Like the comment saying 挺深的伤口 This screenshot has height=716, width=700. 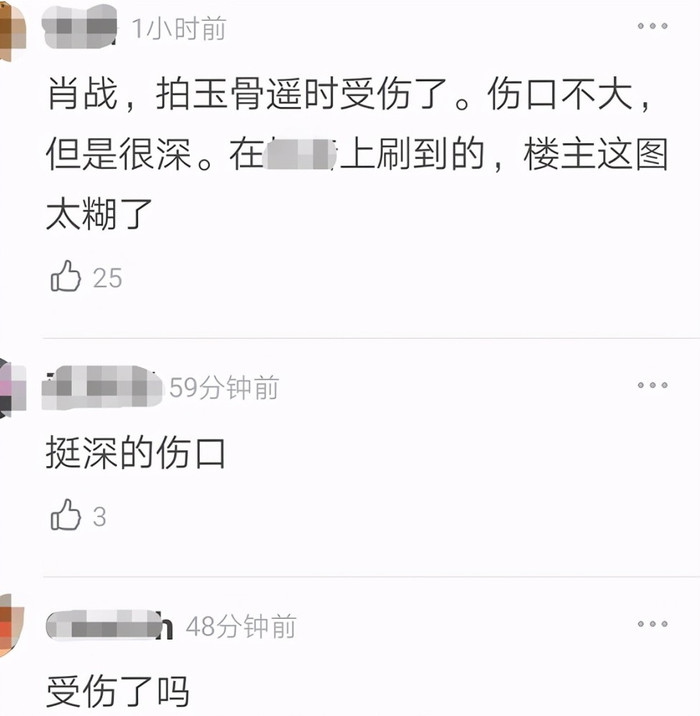coord(66,516)
